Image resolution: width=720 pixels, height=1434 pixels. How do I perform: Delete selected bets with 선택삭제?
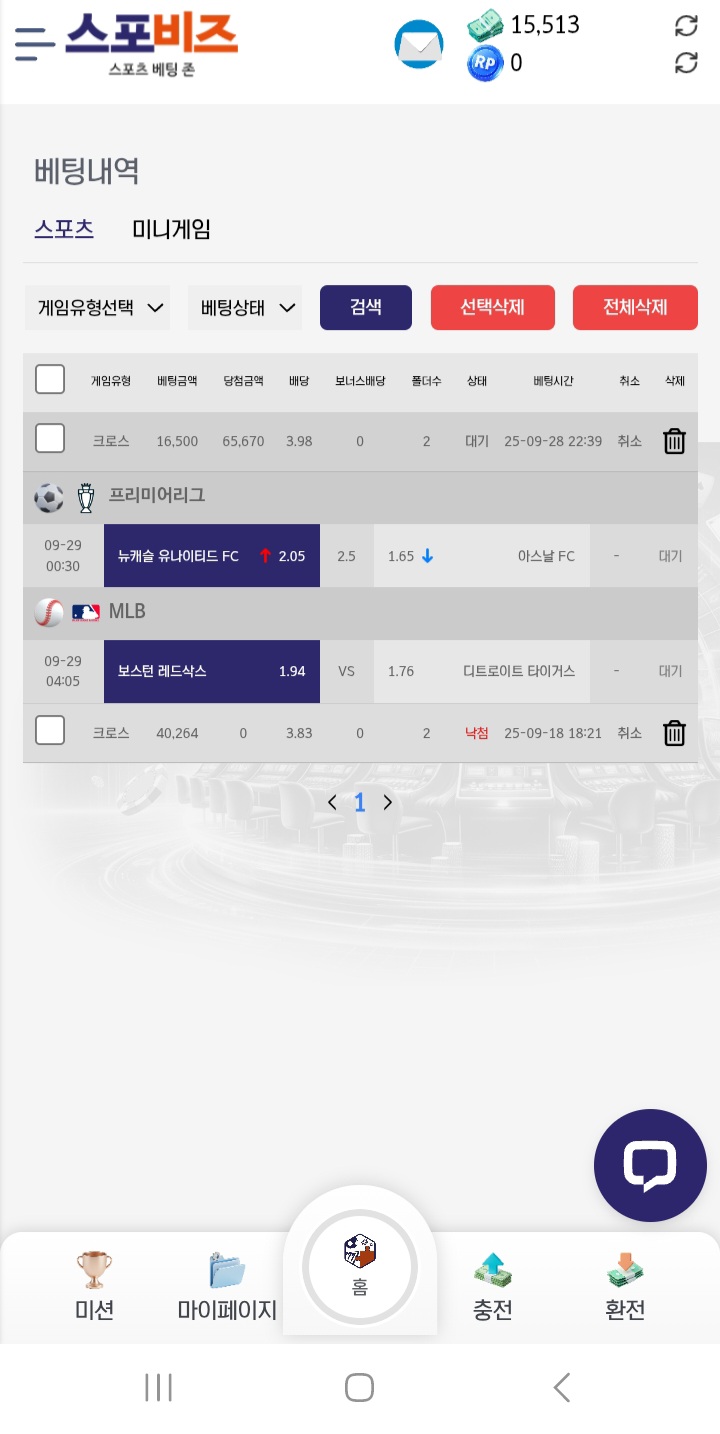[x=492, y=308]
